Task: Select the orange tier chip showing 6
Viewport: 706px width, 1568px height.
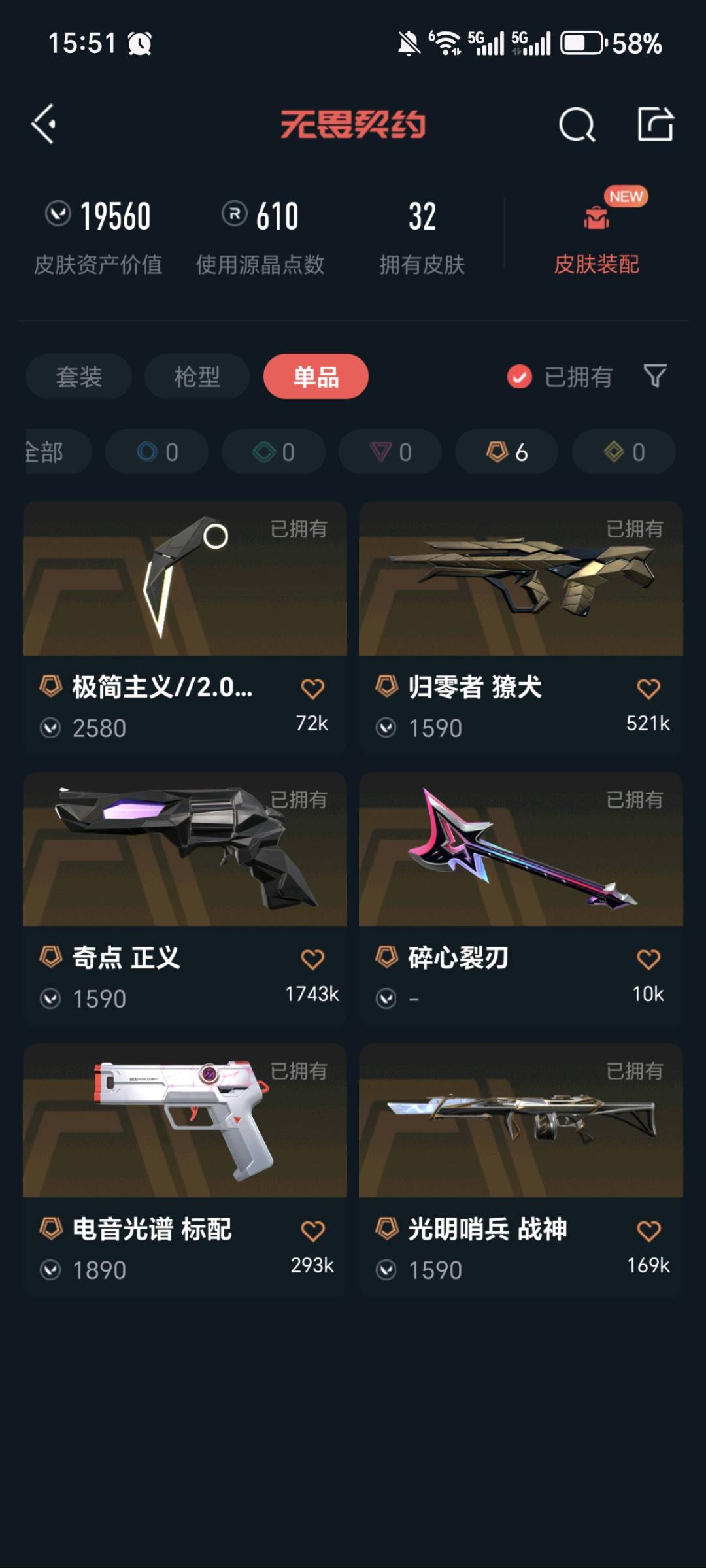Action: (507, 452)
